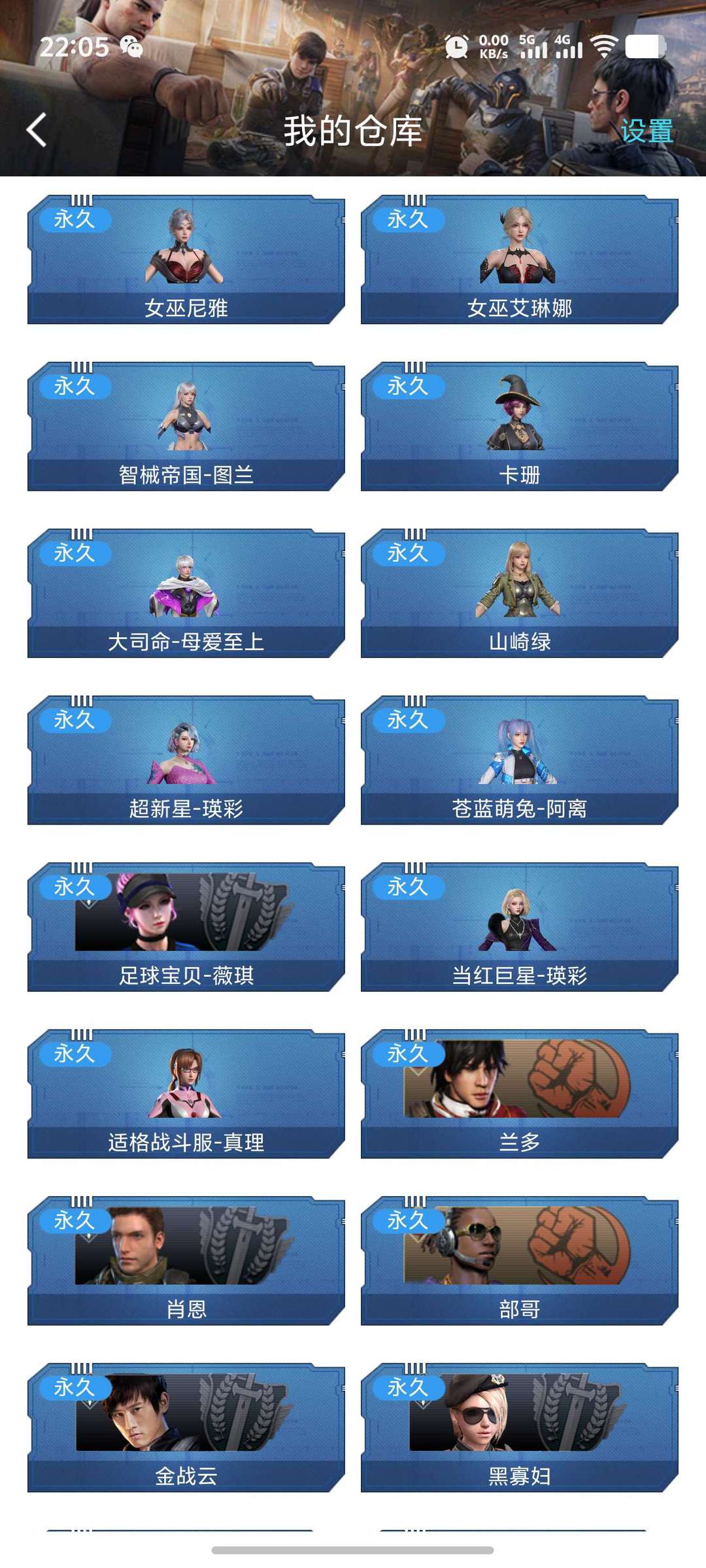View 智械帝国-图兰 card details
This screenshot has height=1568, width=706.
click(x=186, y=426)
